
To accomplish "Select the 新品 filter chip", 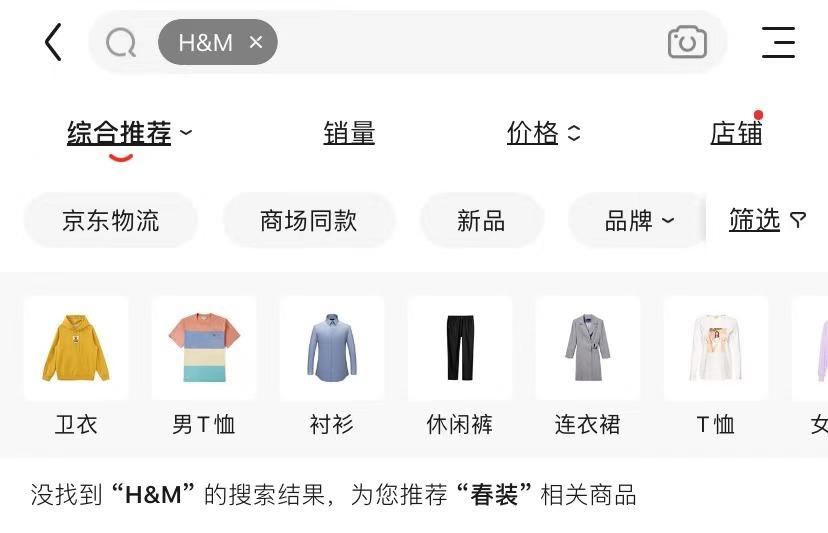I will tap(481, 221).
